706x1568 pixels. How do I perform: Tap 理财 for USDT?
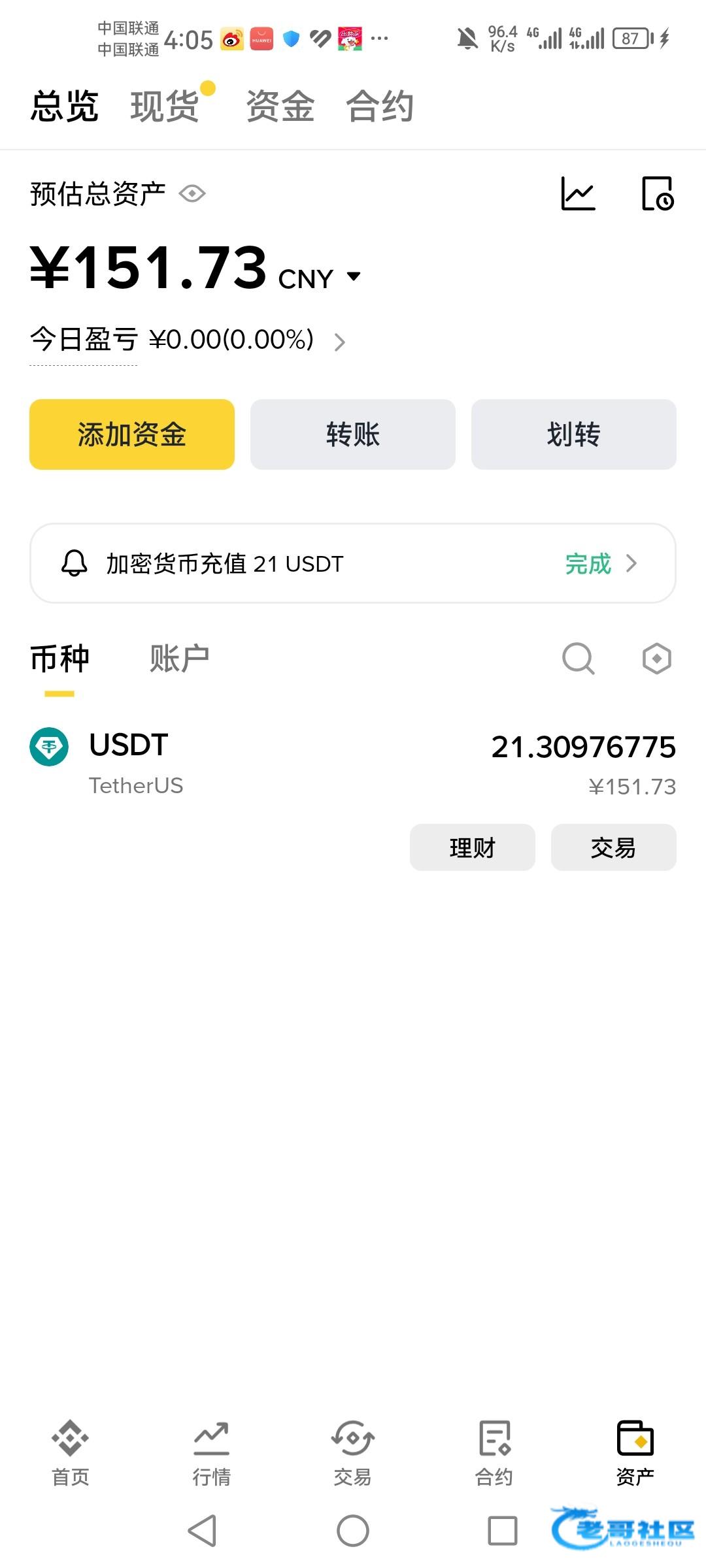pyautogui.click(x=473, y=847)
